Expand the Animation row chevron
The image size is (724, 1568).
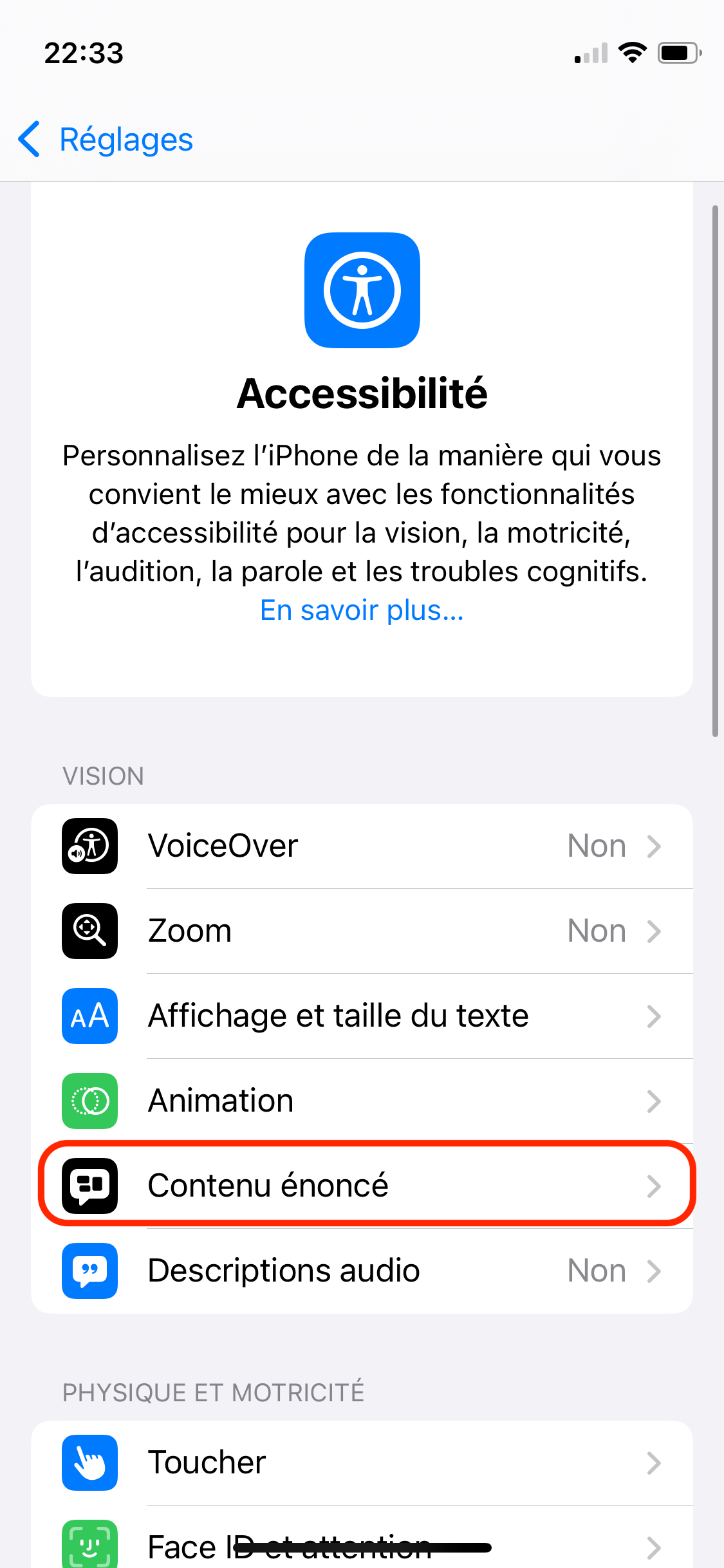(x=655, y=1101)
